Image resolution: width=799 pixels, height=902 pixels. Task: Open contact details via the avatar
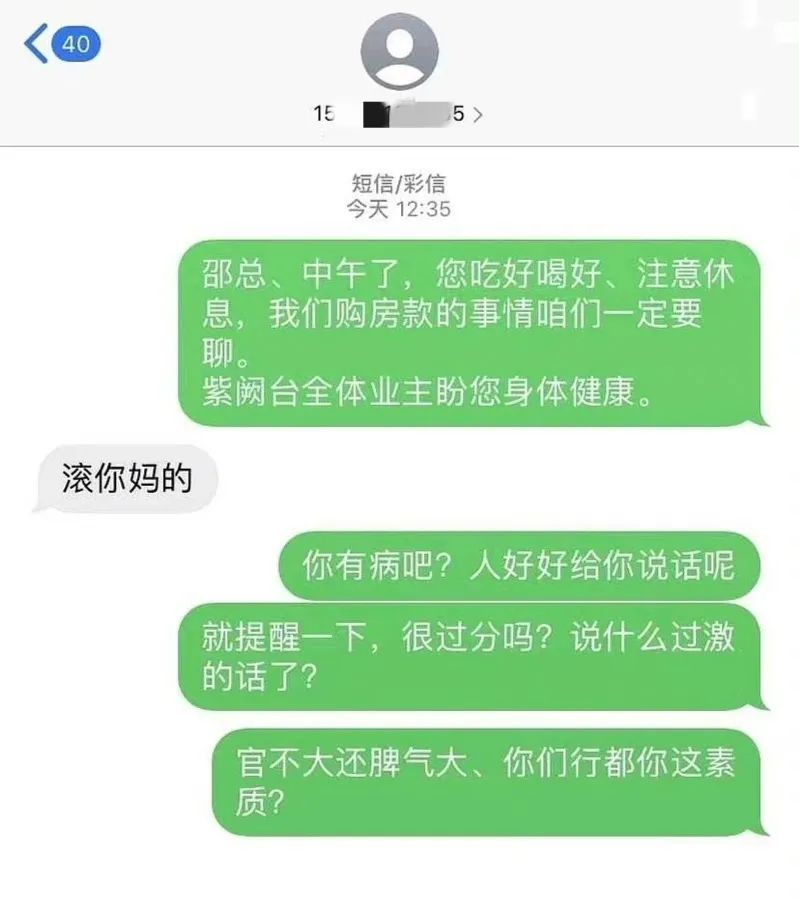399,49
